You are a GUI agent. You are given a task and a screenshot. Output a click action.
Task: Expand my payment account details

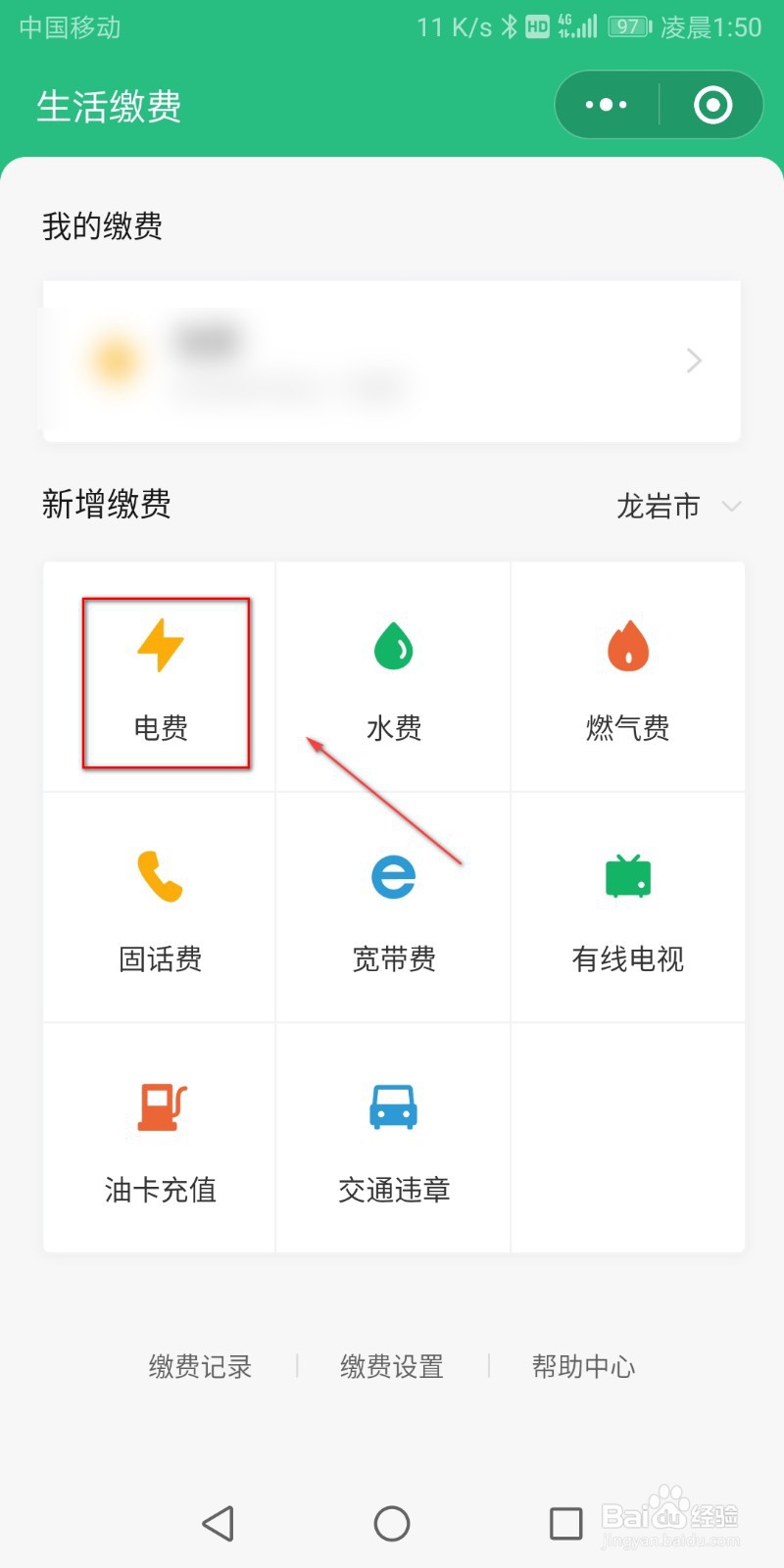[392, 361]
